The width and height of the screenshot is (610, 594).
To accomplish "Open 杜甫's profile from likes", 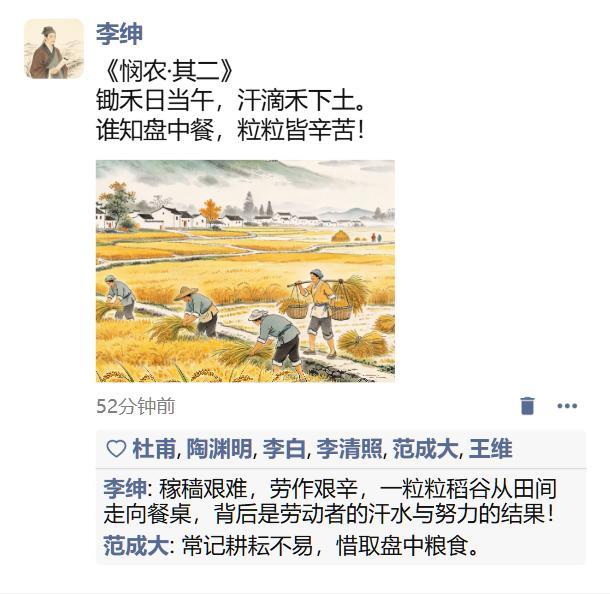I will click(154, 449).
